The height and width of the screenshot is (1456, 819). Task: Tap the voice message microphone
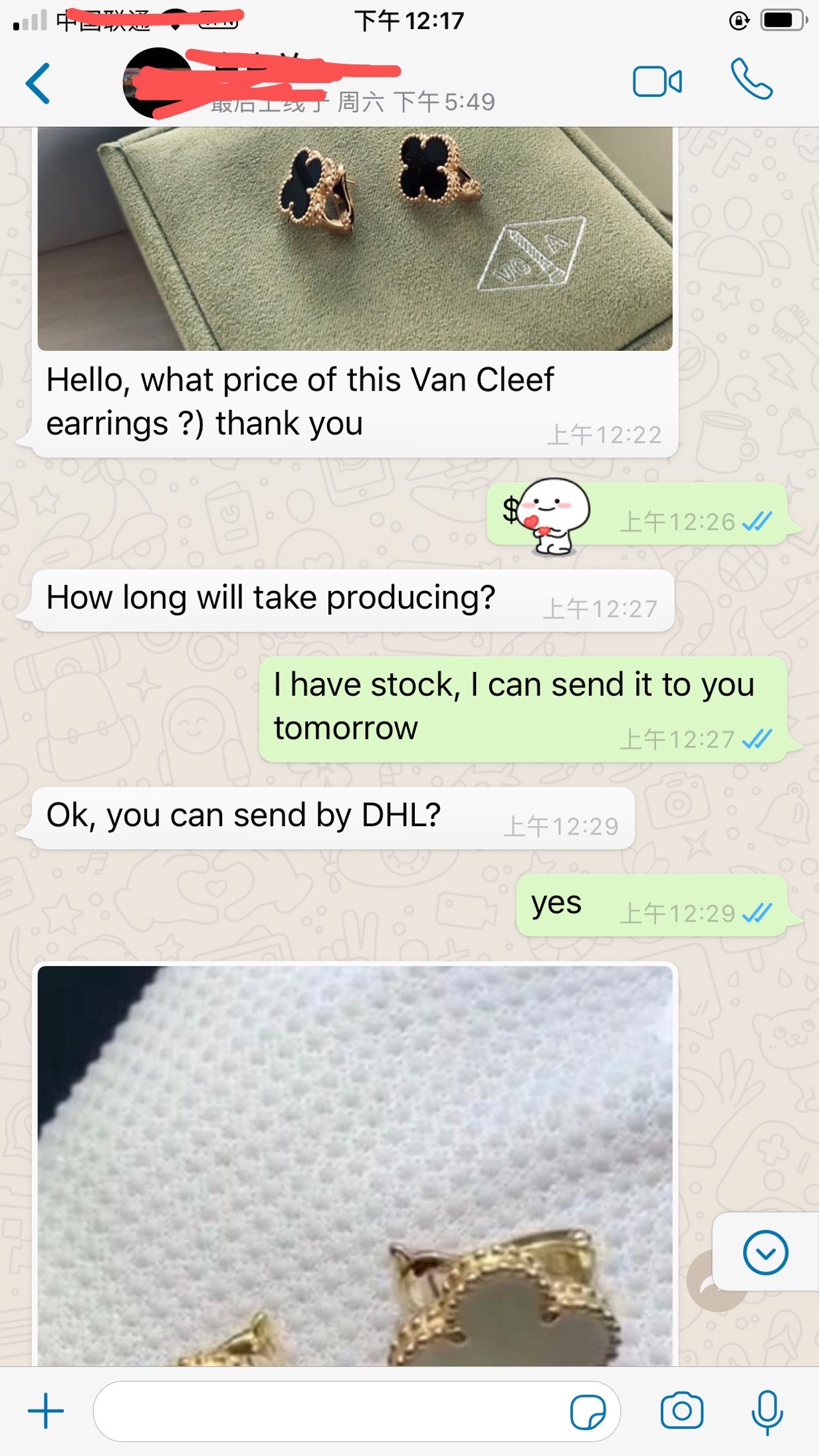point(766,1411)
